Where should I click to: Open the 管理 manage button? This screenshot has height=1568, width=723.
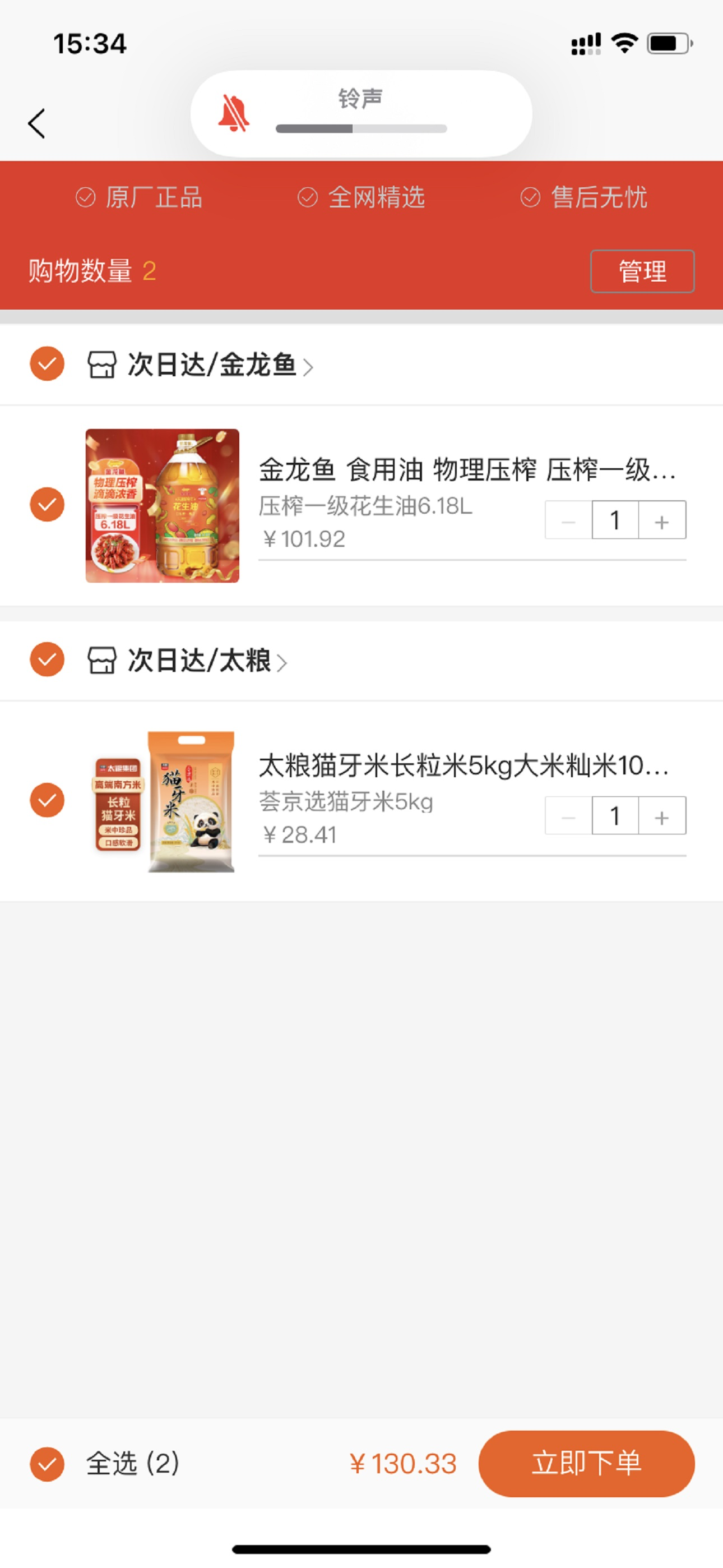(642, 271)
